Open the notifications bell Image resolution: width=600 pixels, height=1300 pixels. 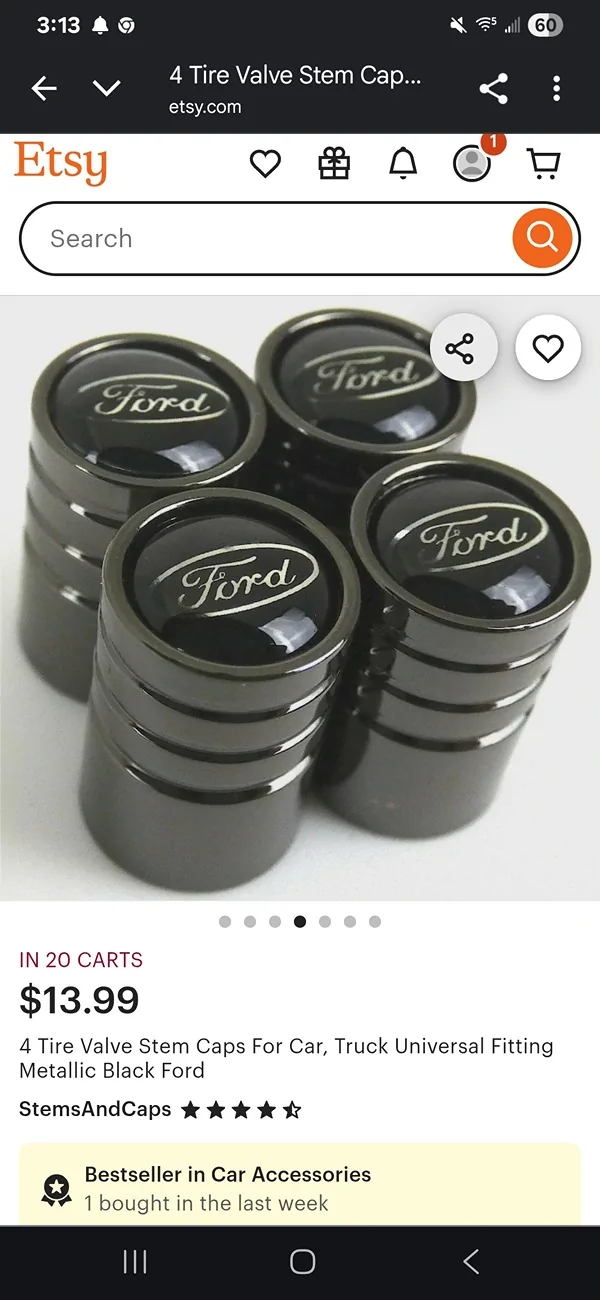point(403,164)
